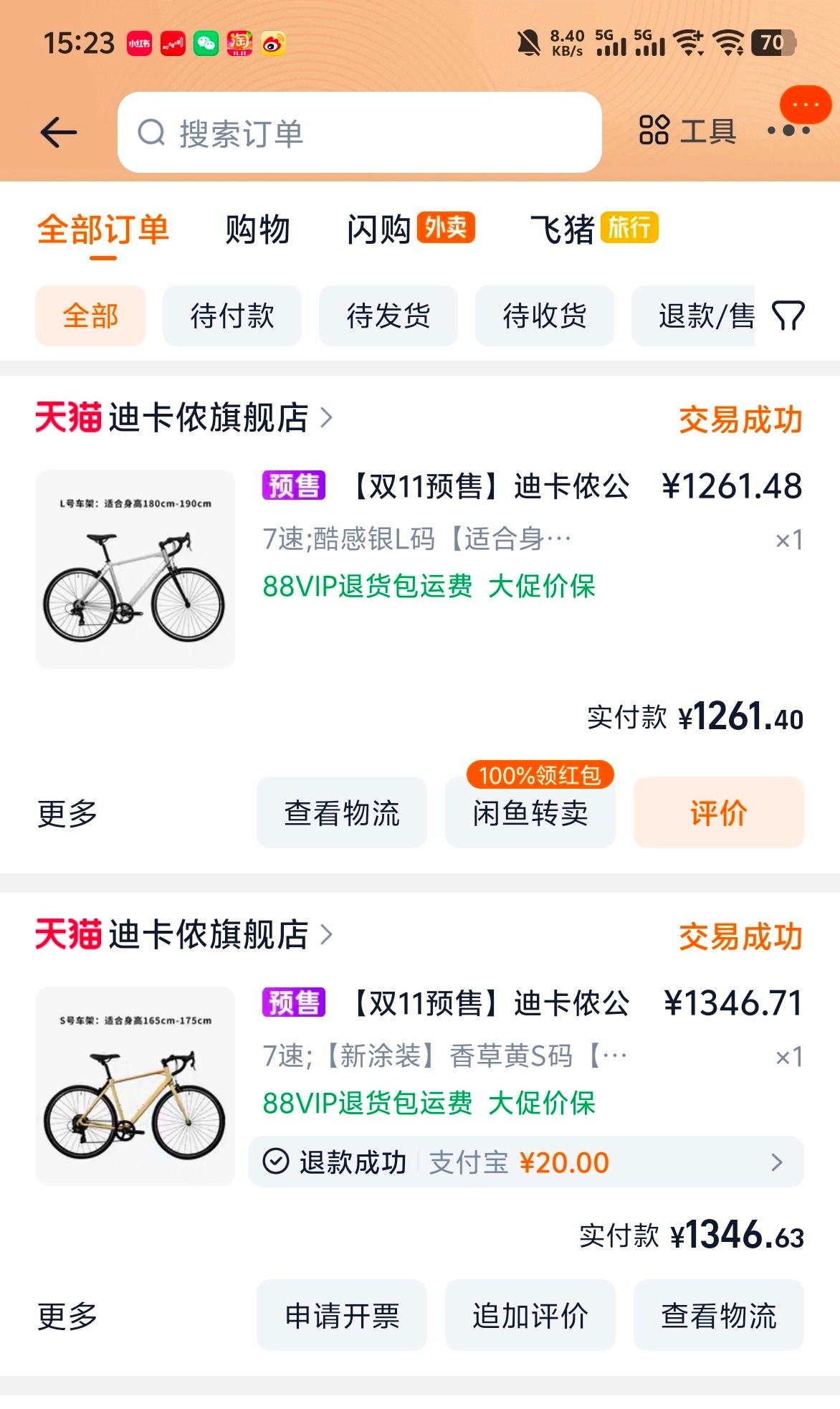840x1409 pixels.
Task: Tap the back arrow at top left
Action: [x=59, y=131]
